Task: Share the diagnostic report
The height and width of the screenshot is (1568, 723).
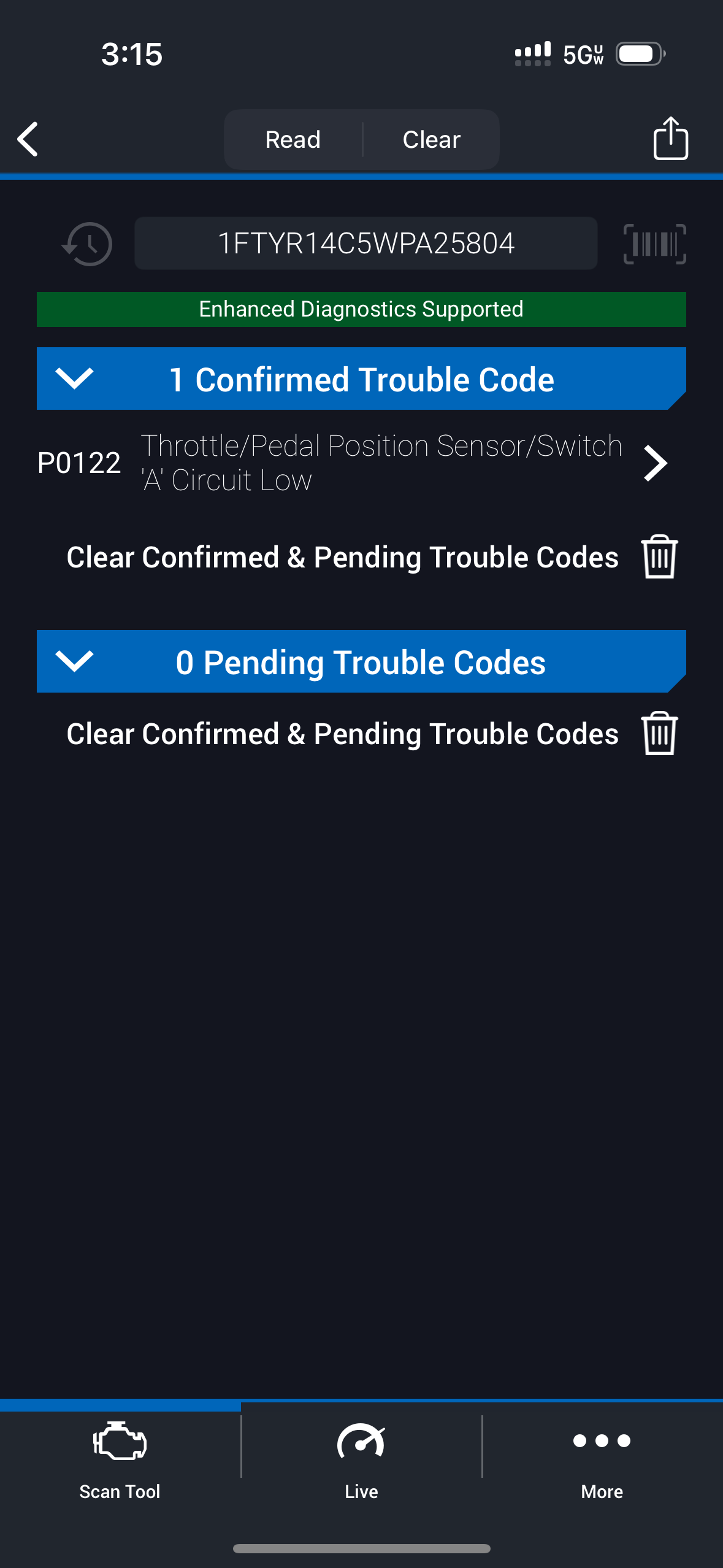Action: click(670, 139)
